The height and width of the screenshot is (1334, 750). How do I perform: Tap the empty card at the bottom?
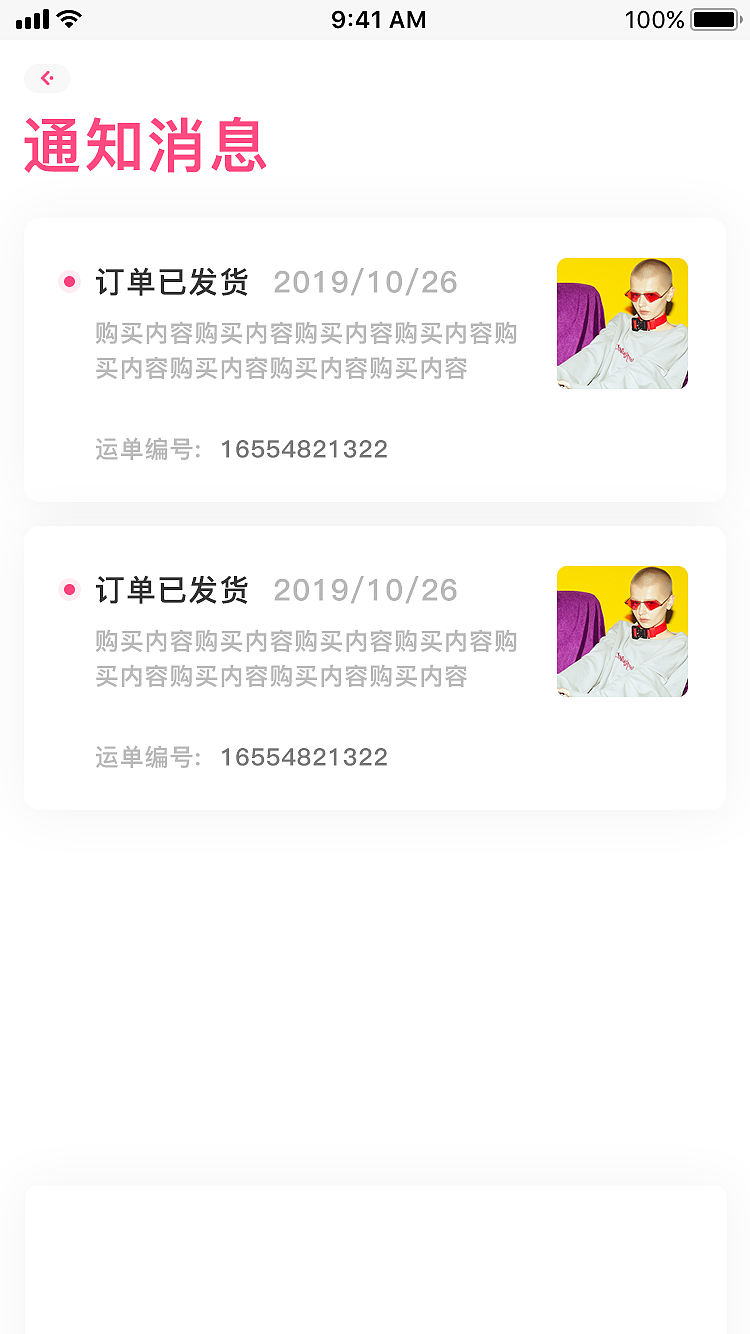[375, 1260]
